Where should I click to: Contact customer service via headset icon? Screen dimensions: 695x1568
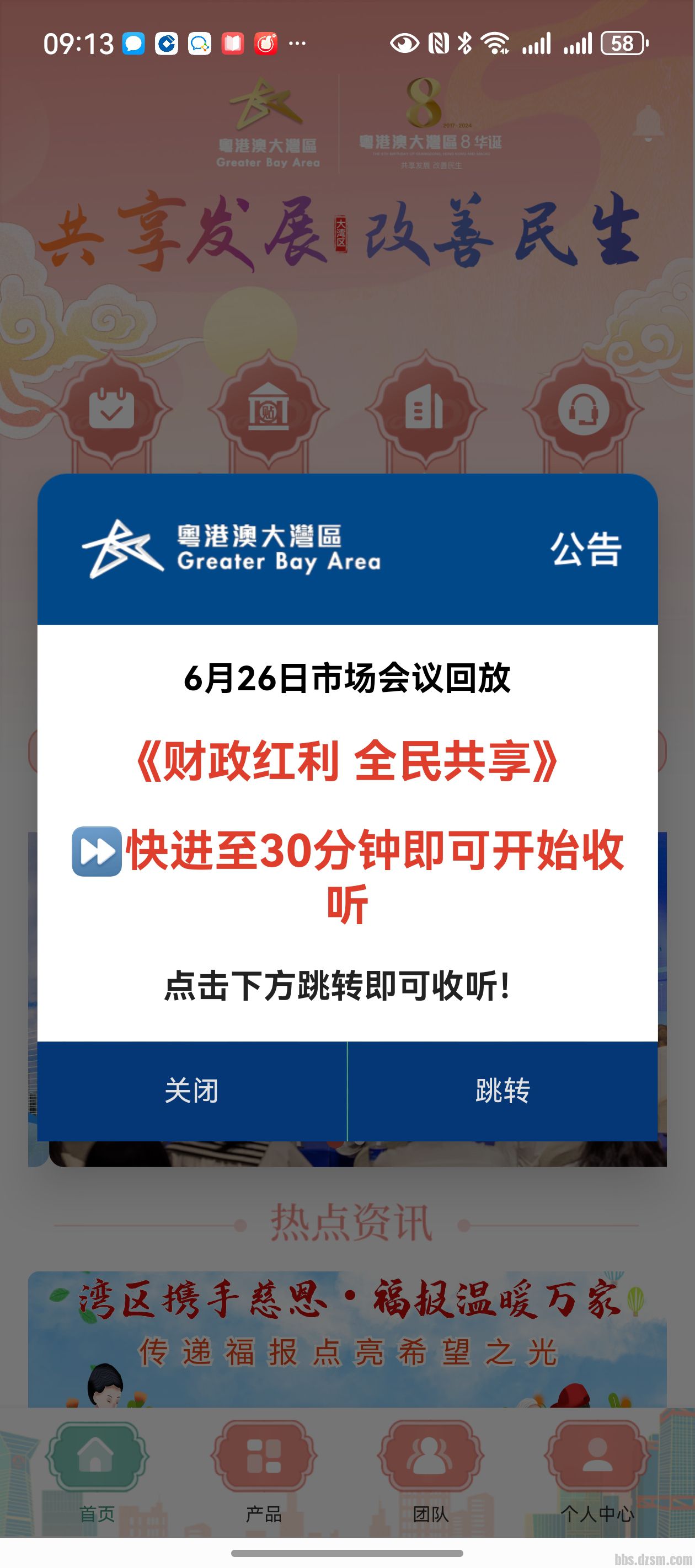pyautogui.click(x=583, y=409)
